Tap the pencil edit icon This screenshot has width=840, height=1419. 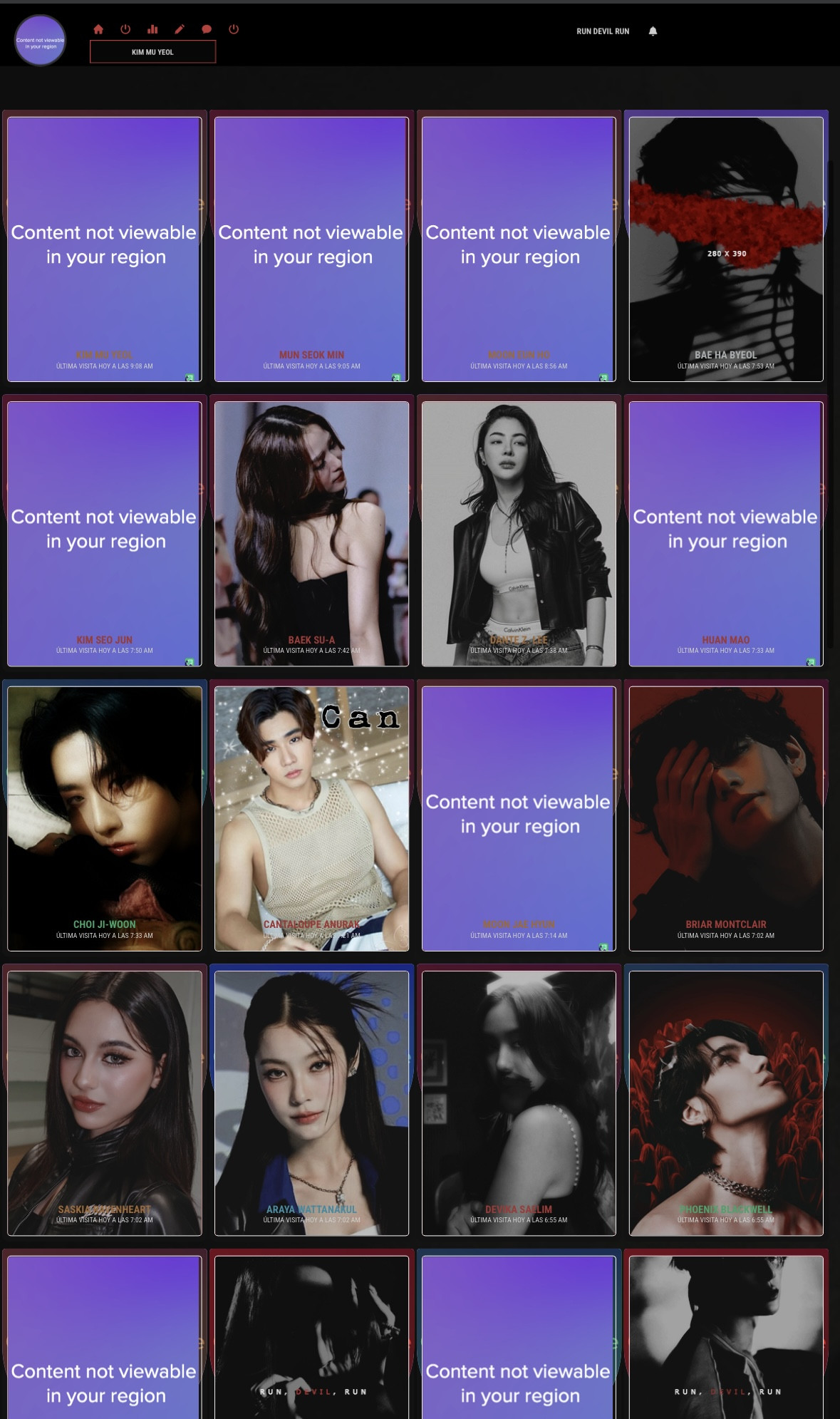[x=180, y=29]
